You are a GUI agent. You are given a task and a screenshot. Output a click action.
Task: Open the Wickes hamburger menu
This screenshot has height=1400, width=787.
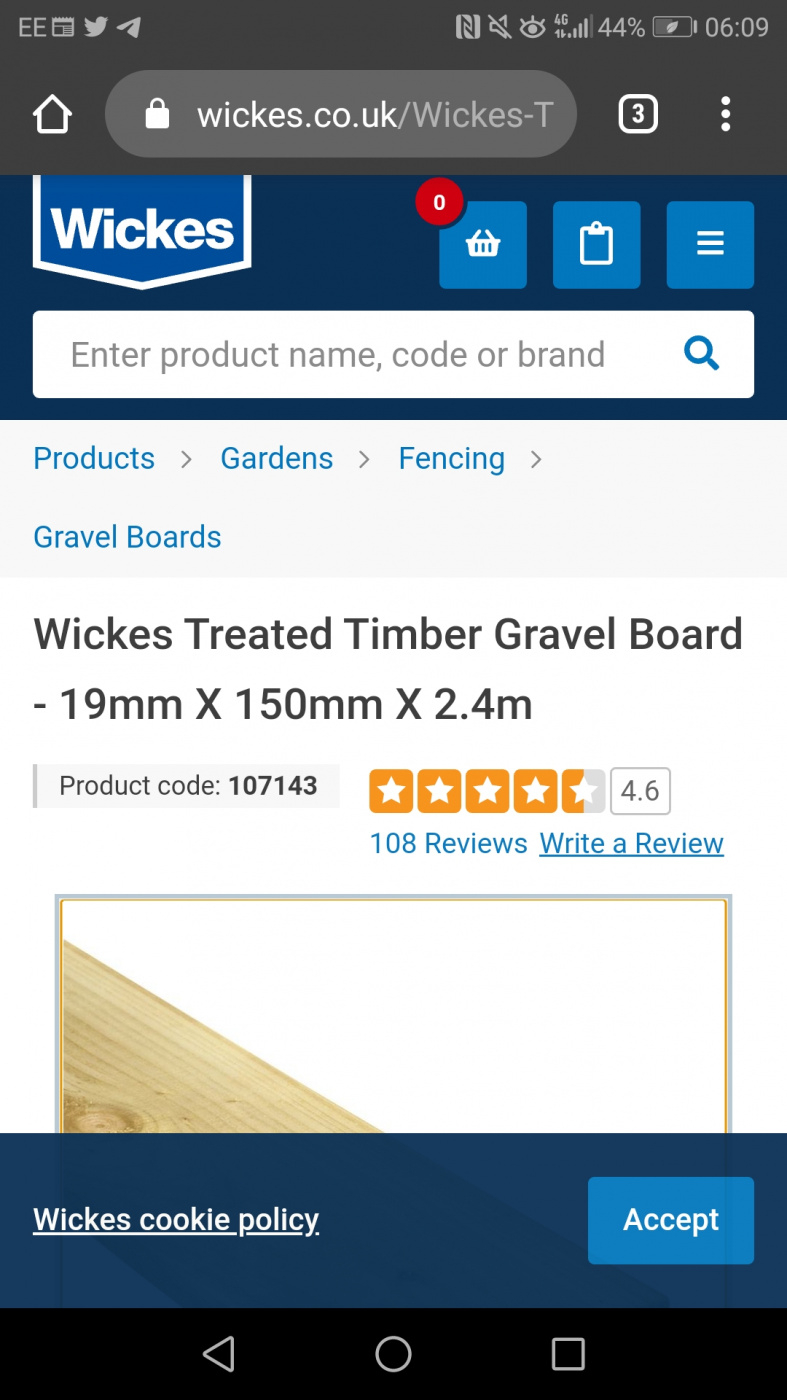point(710,245)
